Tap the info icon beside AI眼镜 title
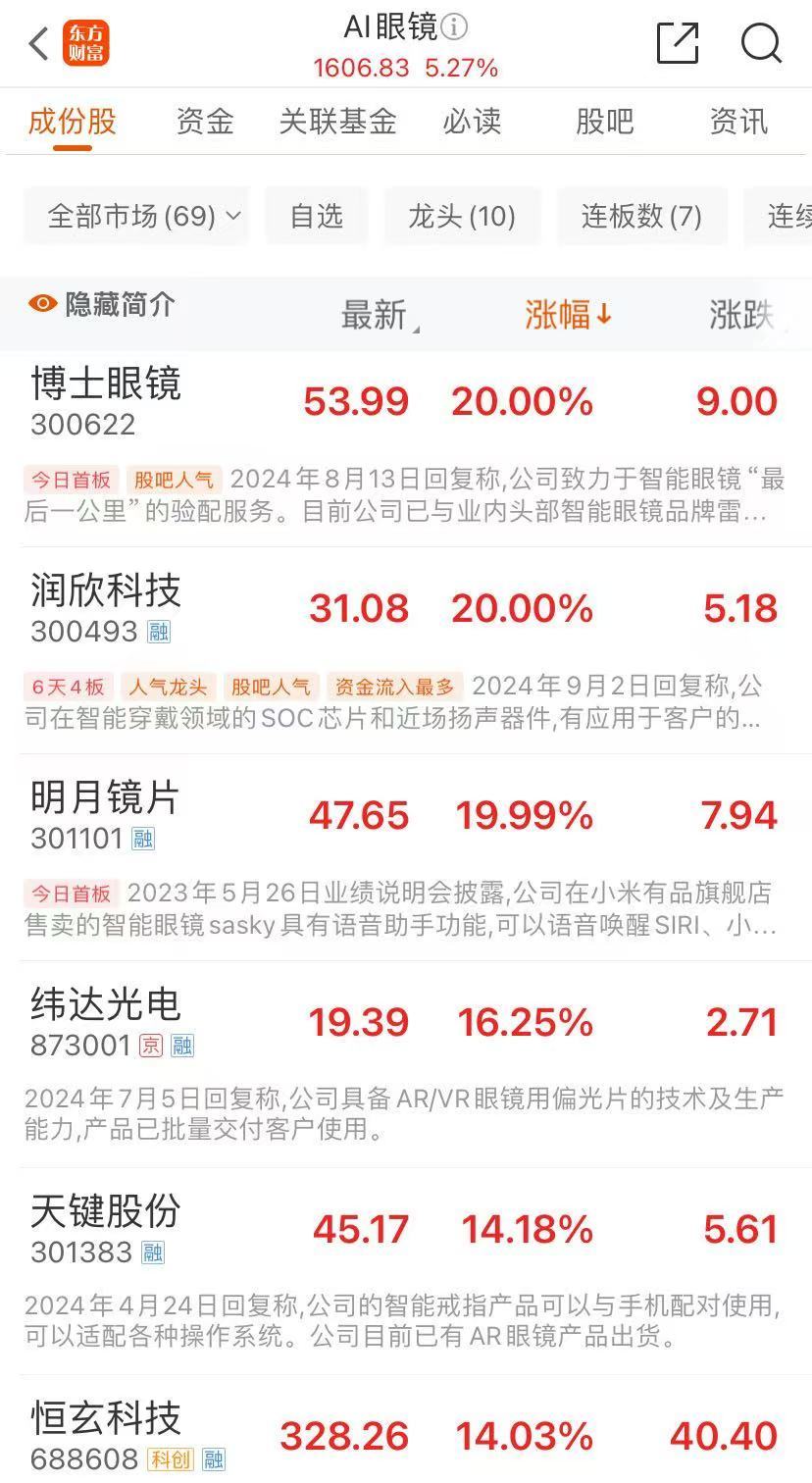Viewport: 812px width, 1483px height. (x=455, y=26)
